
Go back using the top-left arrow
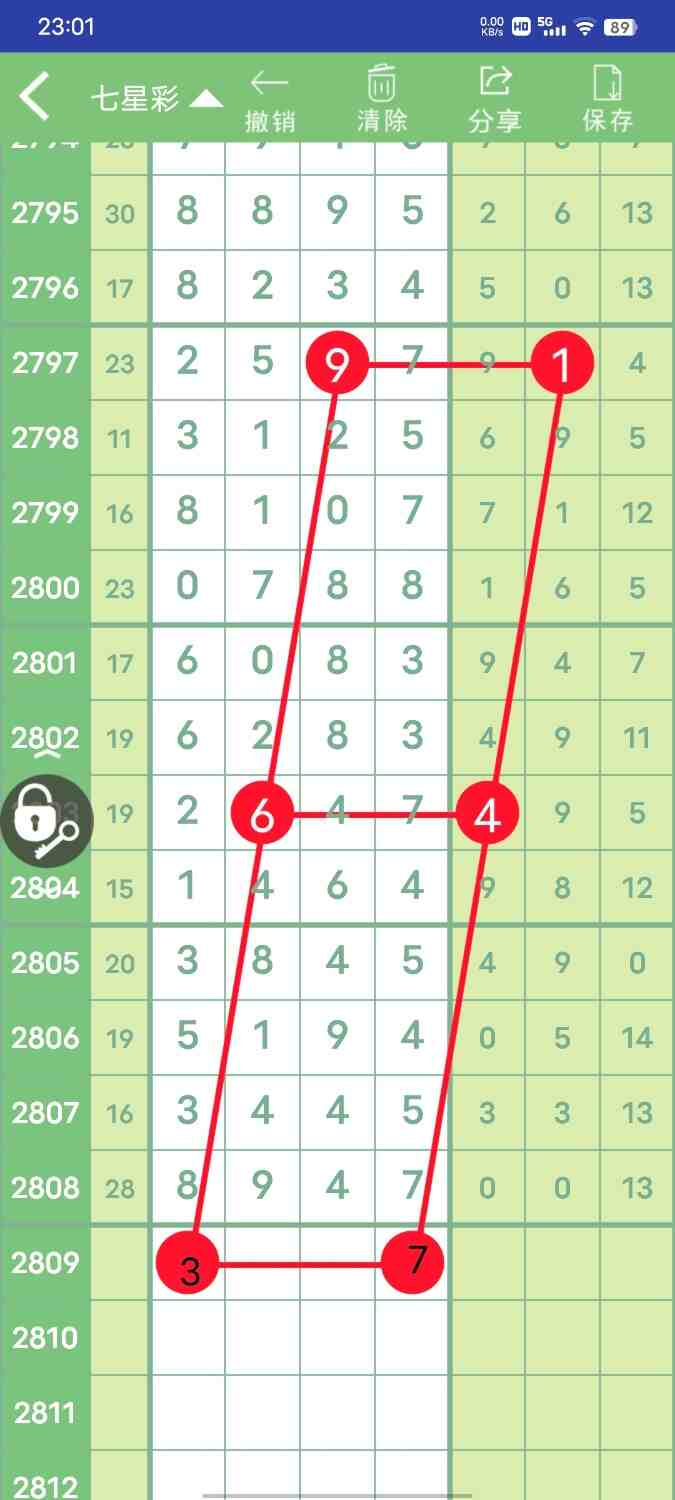tap(35, 98)
